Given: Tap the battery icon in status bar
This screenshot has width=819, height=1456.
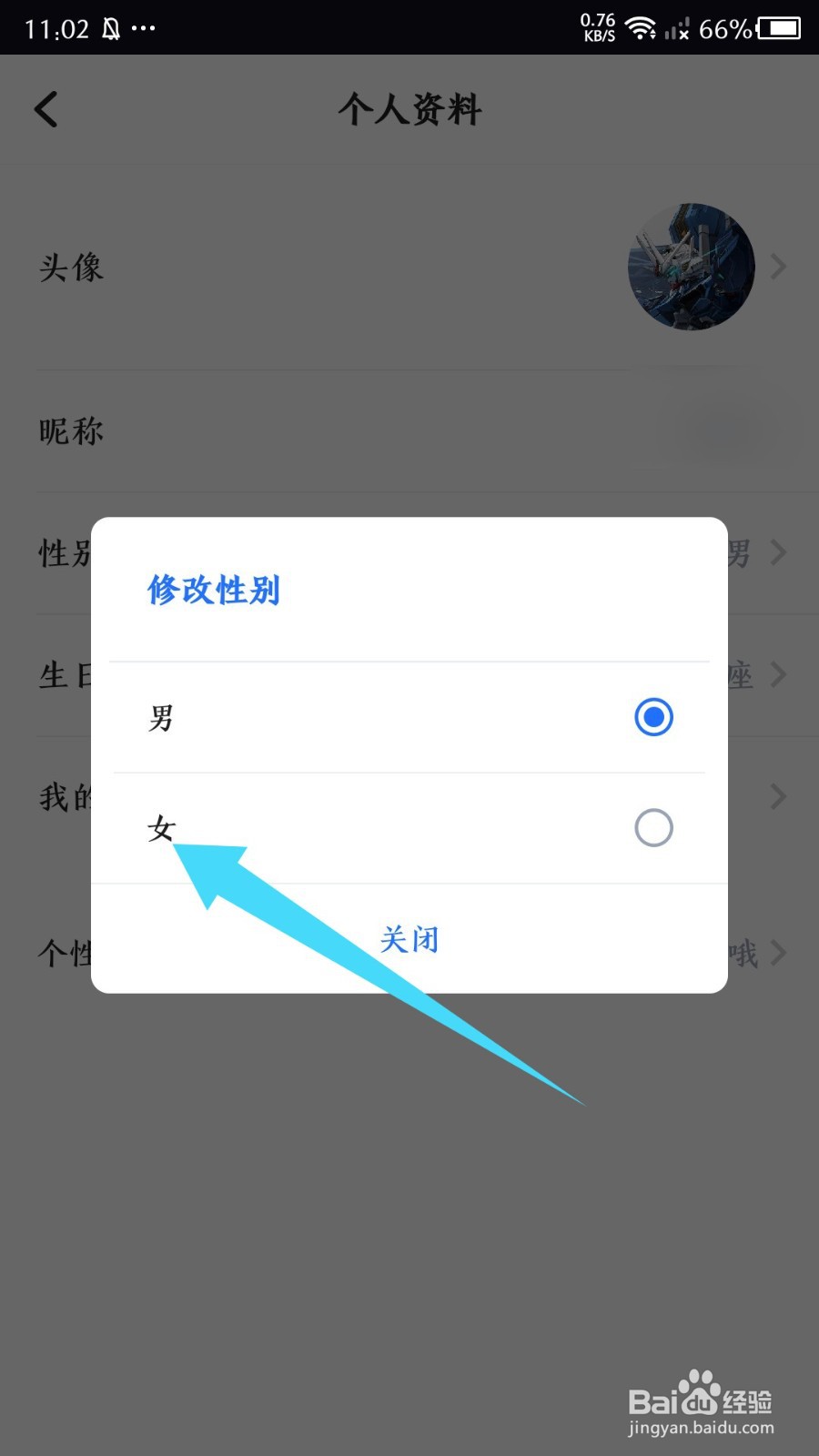Looking at the screenshot, I should click(x=781, y=27).
